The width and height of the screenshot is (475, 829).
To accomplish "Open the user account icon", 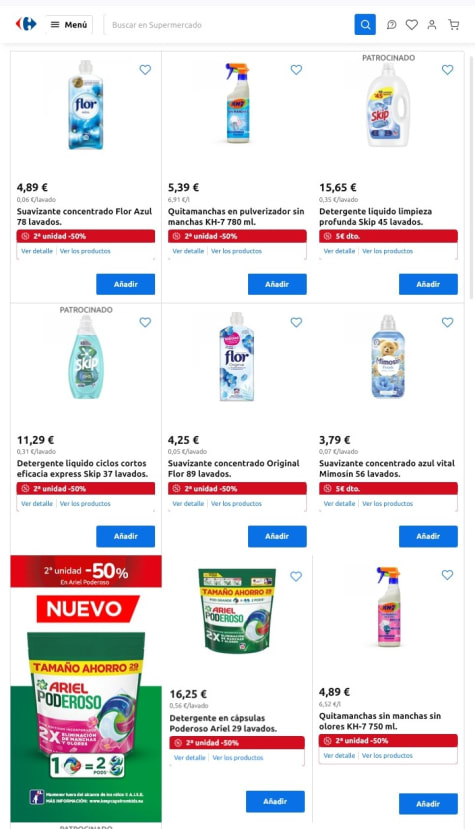I will point(432,24).
